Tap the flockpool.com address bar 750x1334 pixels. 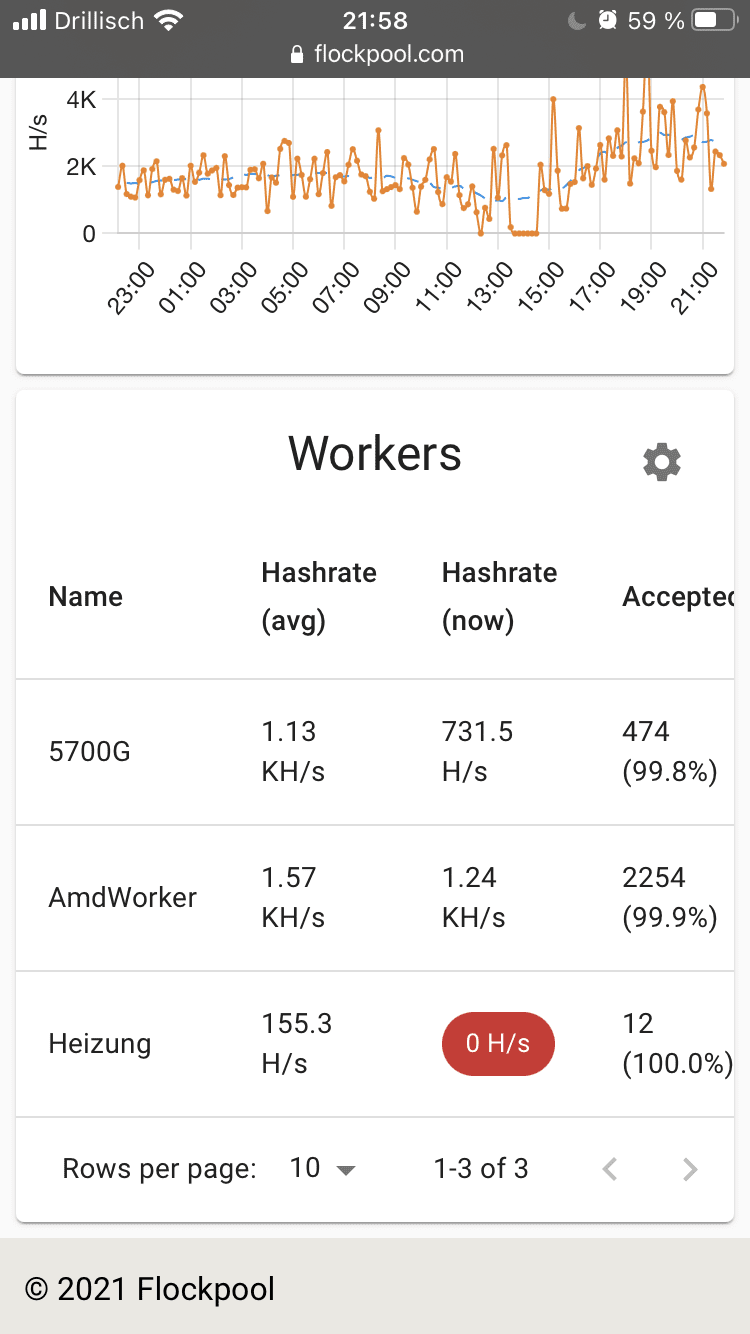[x=375, y=54]
